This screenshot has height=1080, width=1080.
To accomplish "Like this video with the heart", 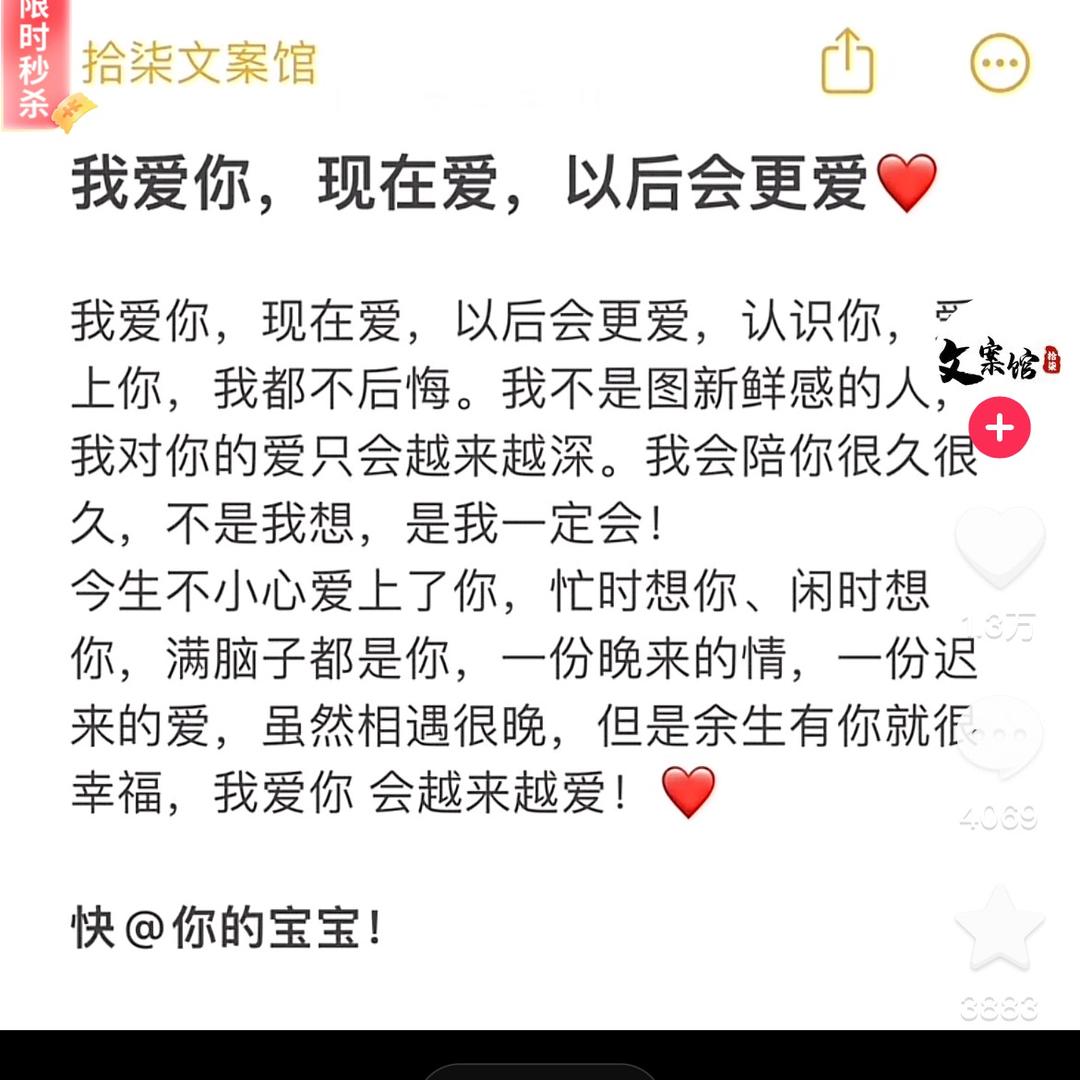I will point(999,546).
